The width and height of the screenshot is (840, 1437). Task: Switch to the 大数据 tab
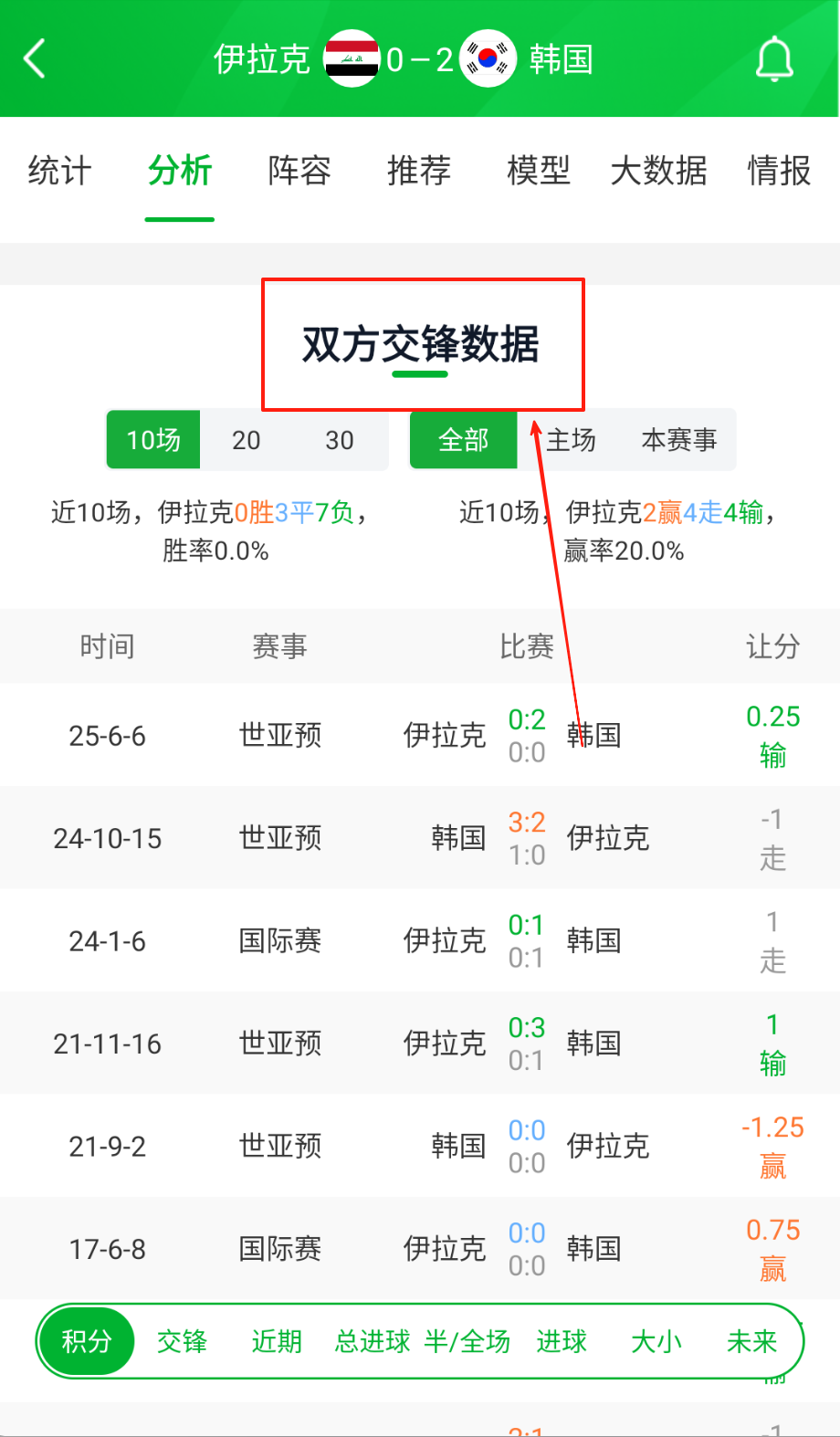pyautogui.click(x=658, y=171)
